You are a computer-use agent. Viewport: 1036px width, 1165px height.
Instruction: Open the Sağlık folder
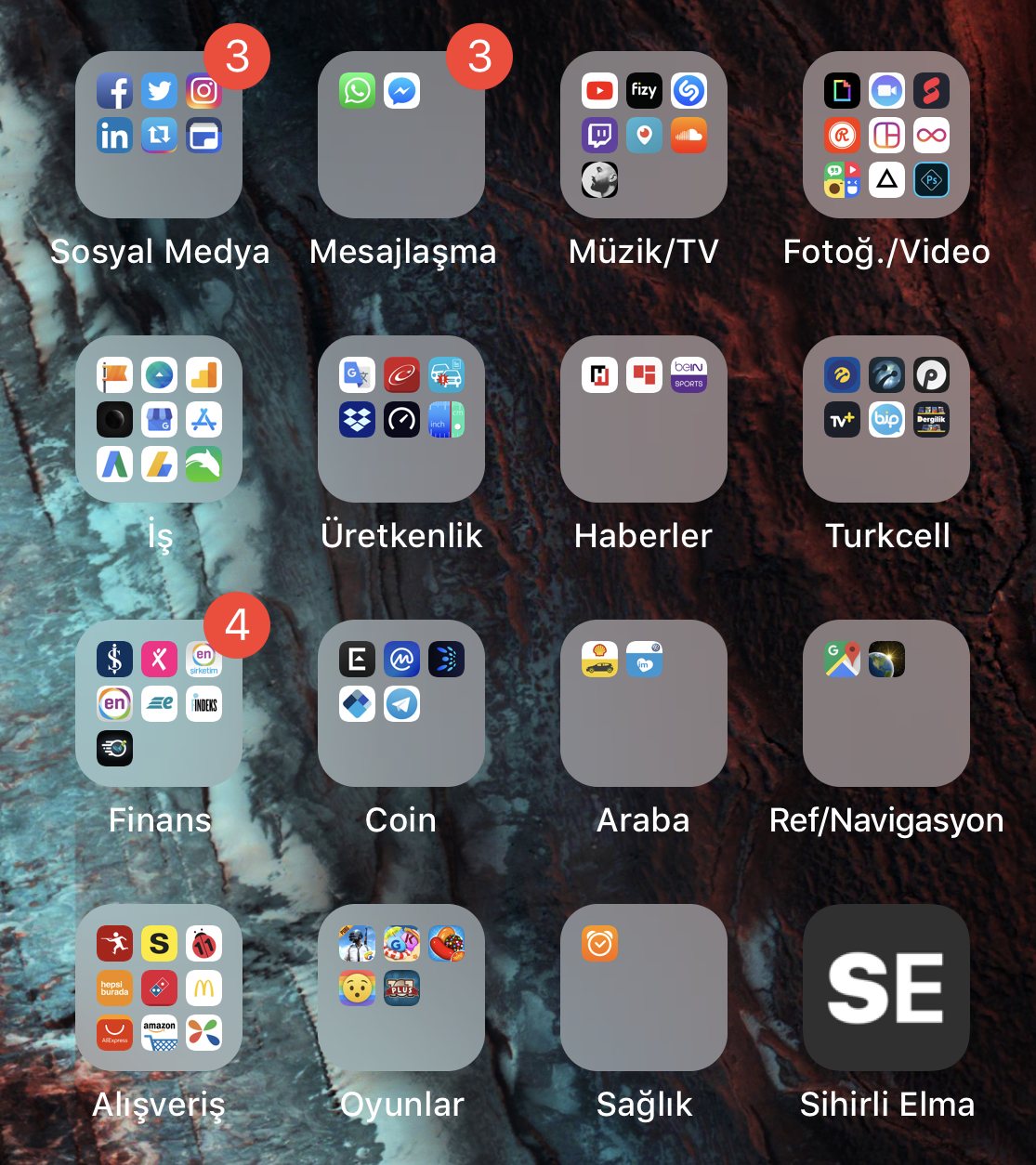[x=644, y=988]
